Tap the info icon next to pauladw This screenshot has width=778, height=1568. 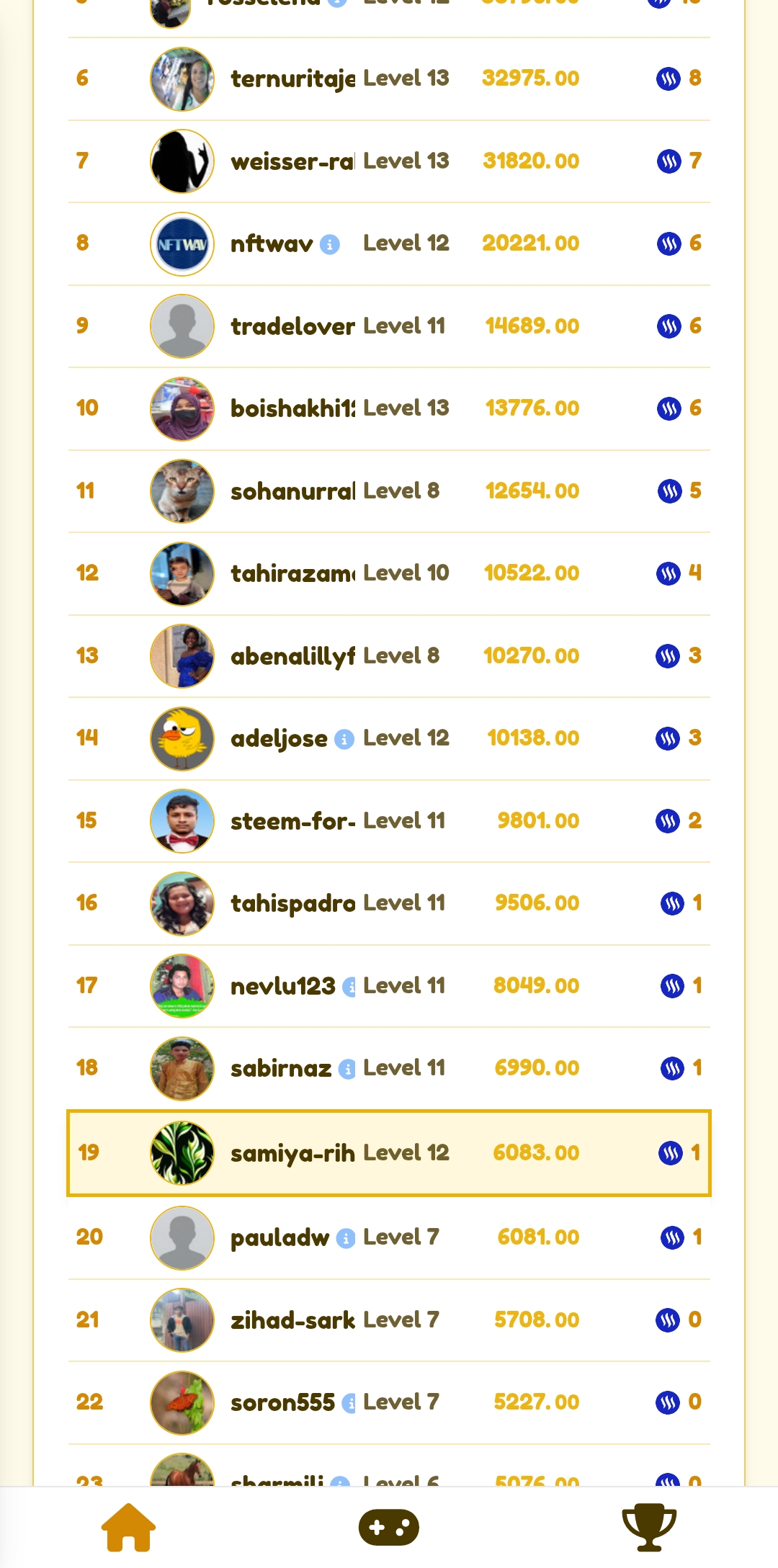[346, 1238]
